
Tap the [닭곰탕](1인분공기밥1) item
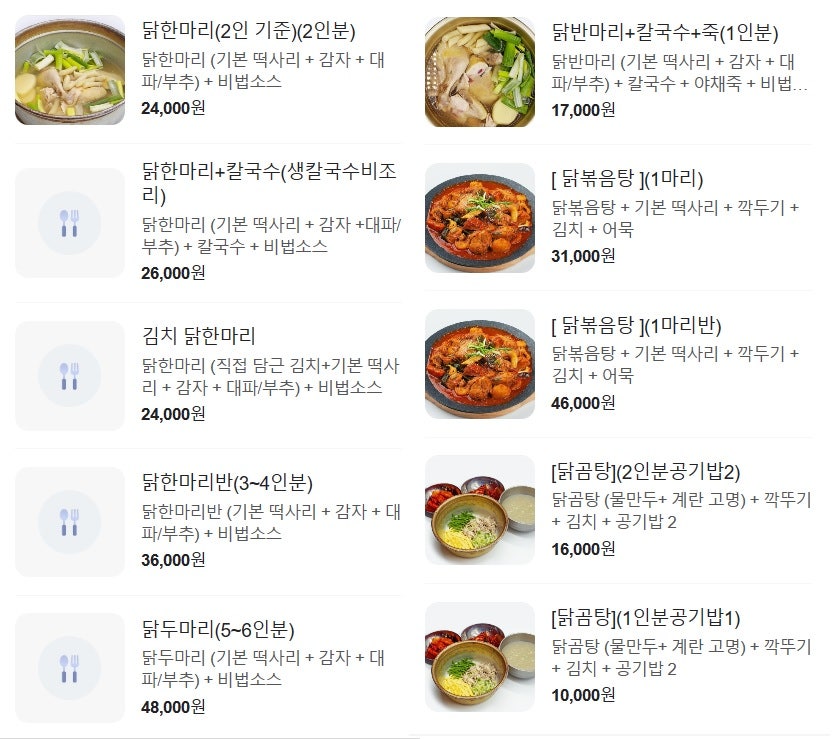(x=645, y=618)
